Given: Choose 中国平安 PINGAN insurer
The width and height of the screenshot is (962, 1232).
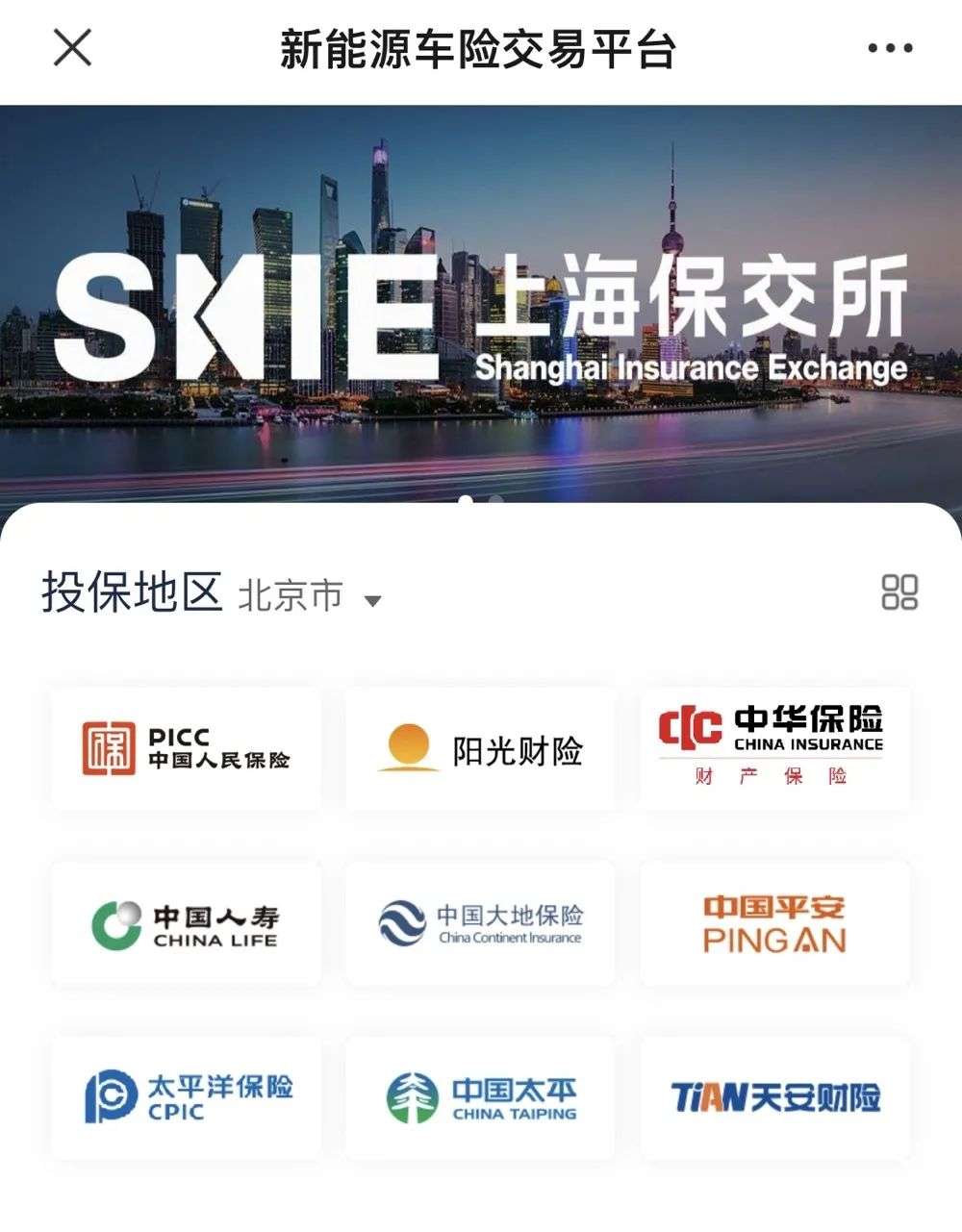Looking at the screenshot, I should 774,923.
